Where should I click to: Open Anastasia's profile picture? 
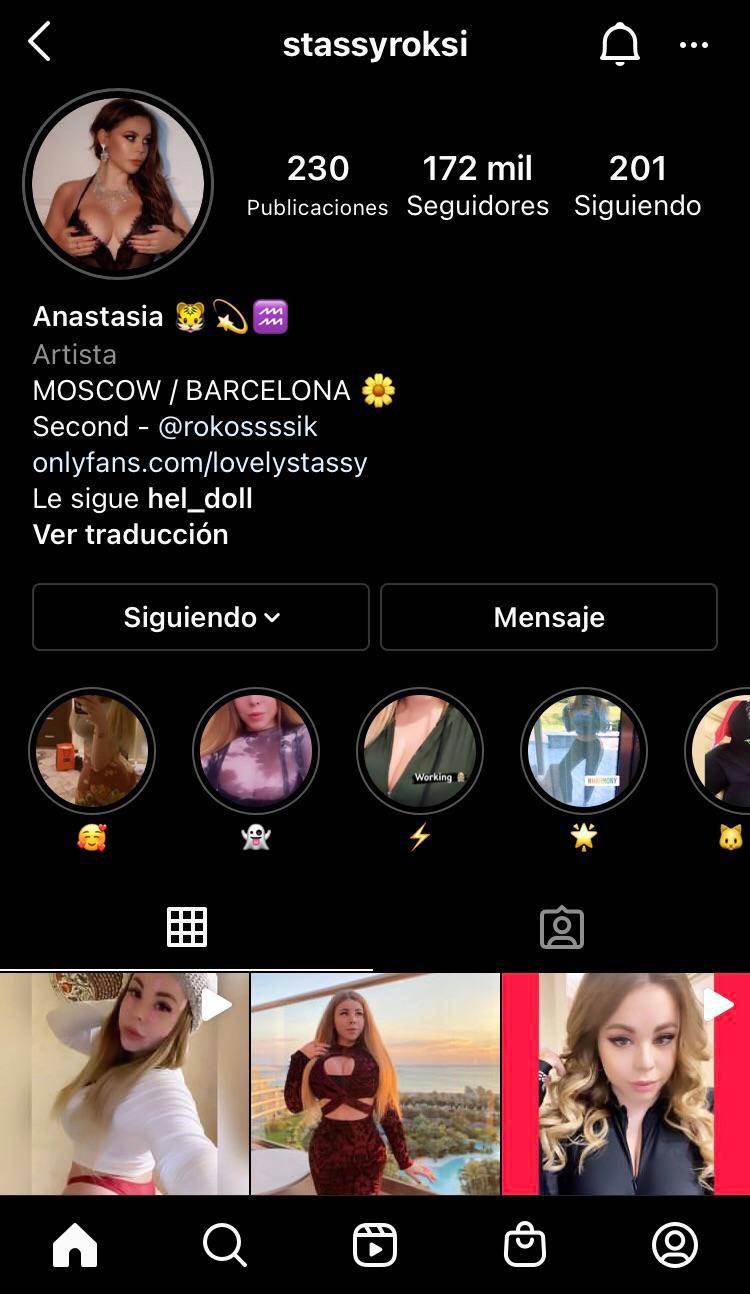click(118, 183)
